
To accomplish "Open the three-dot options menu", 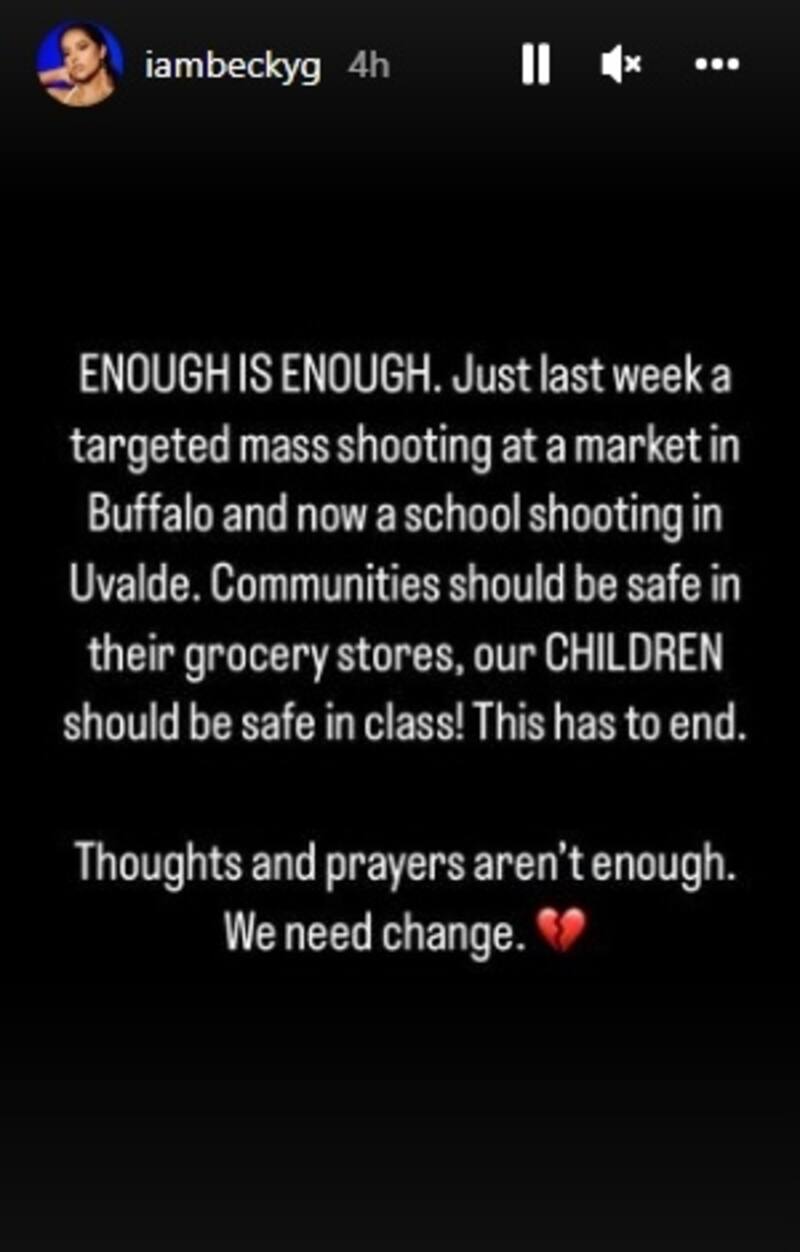I will pyautogui.click(x=716, y=66).
